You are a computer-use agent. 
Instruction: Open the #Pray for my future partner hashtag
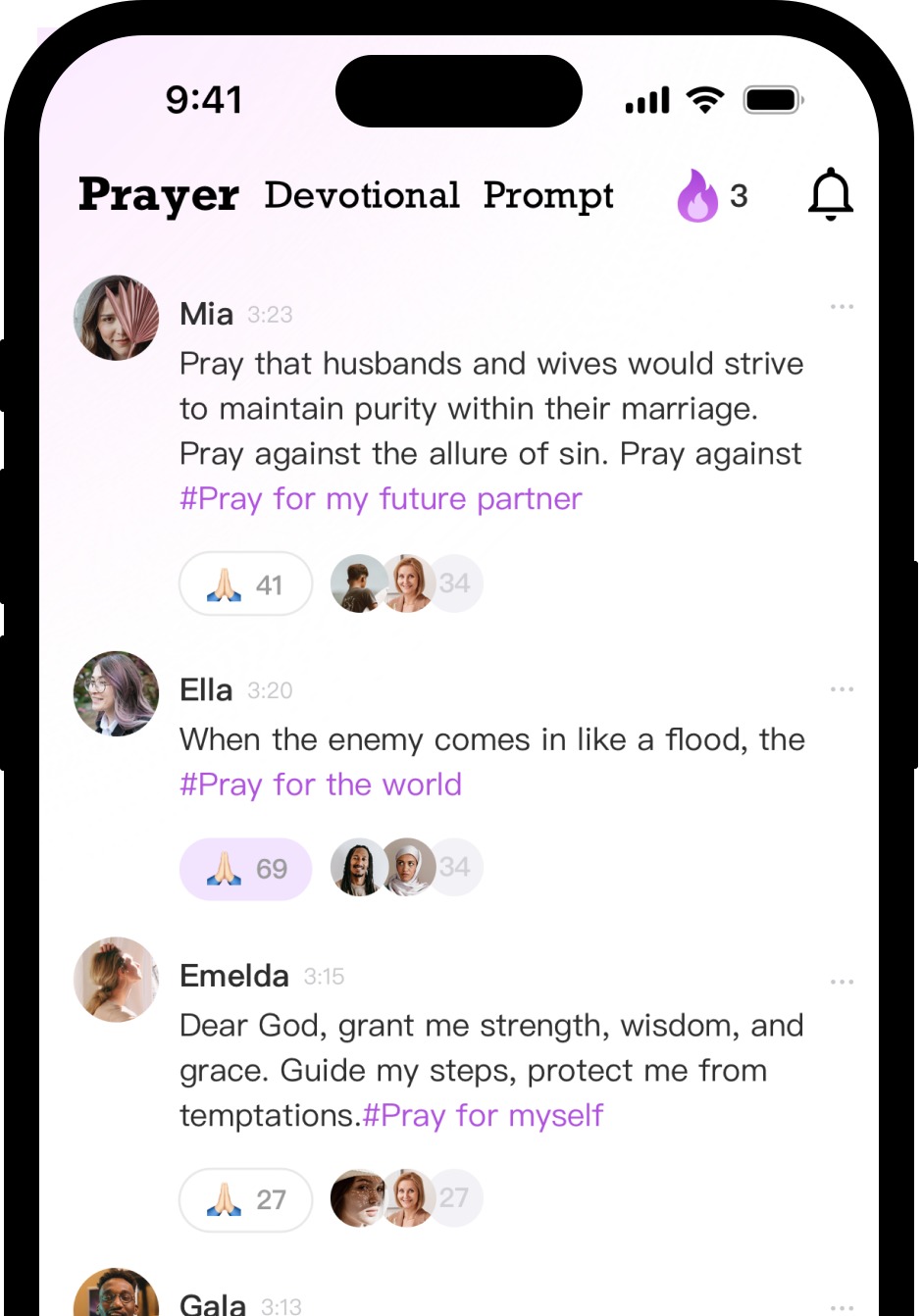pos(381,499)
